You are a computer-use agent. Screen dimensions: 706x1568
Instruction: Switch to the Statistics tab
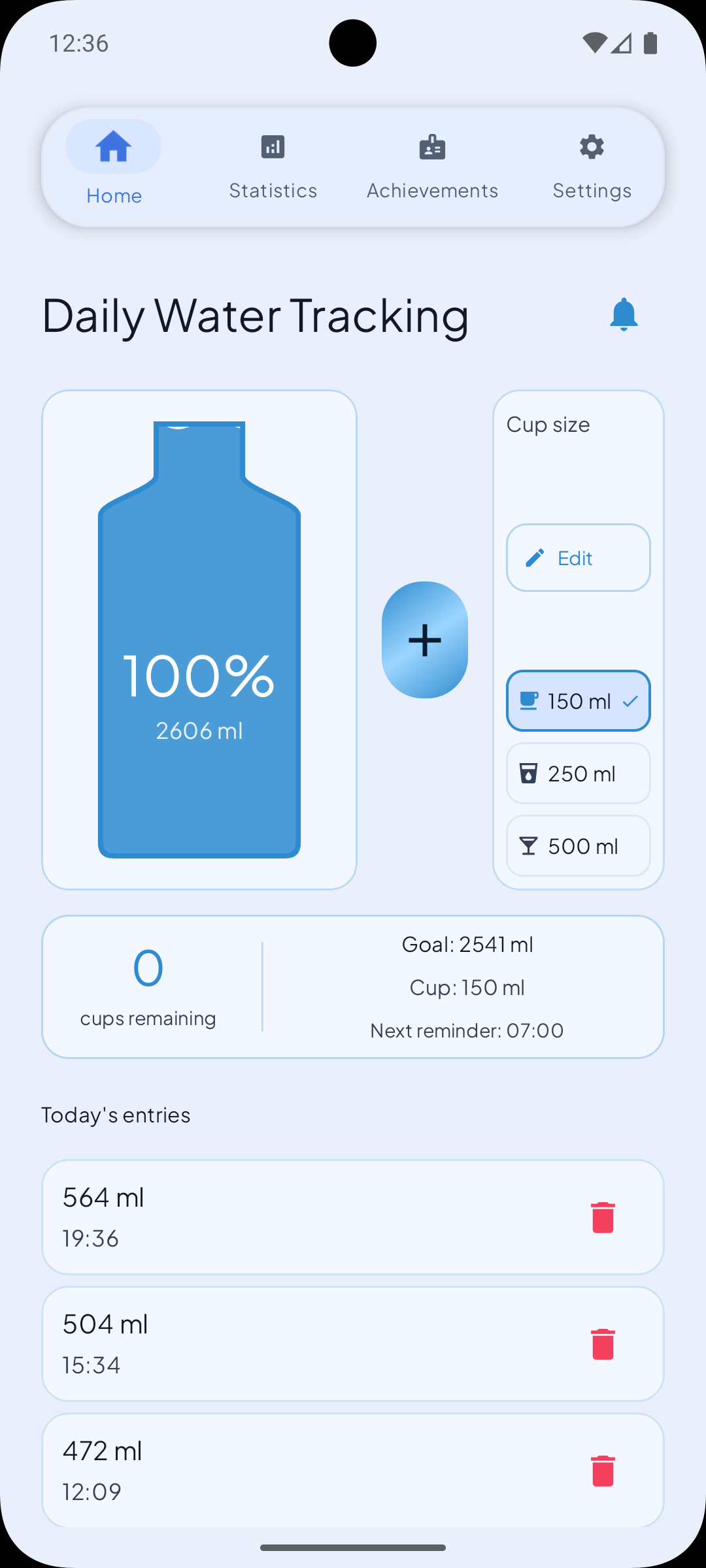[273, 163]
